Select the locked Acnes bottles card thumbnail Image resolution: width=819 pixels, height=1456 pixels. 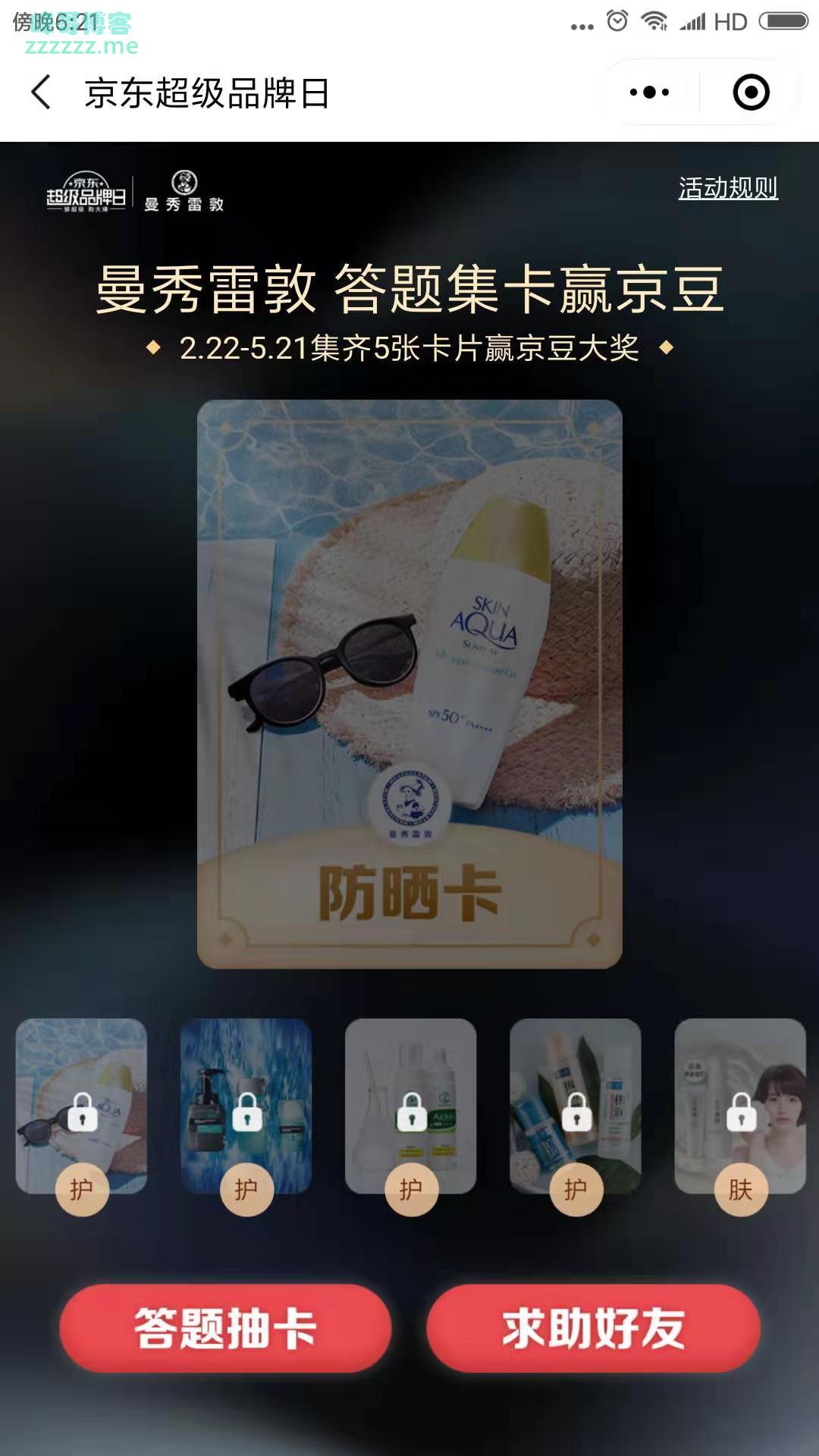(x=410, y=1106)
